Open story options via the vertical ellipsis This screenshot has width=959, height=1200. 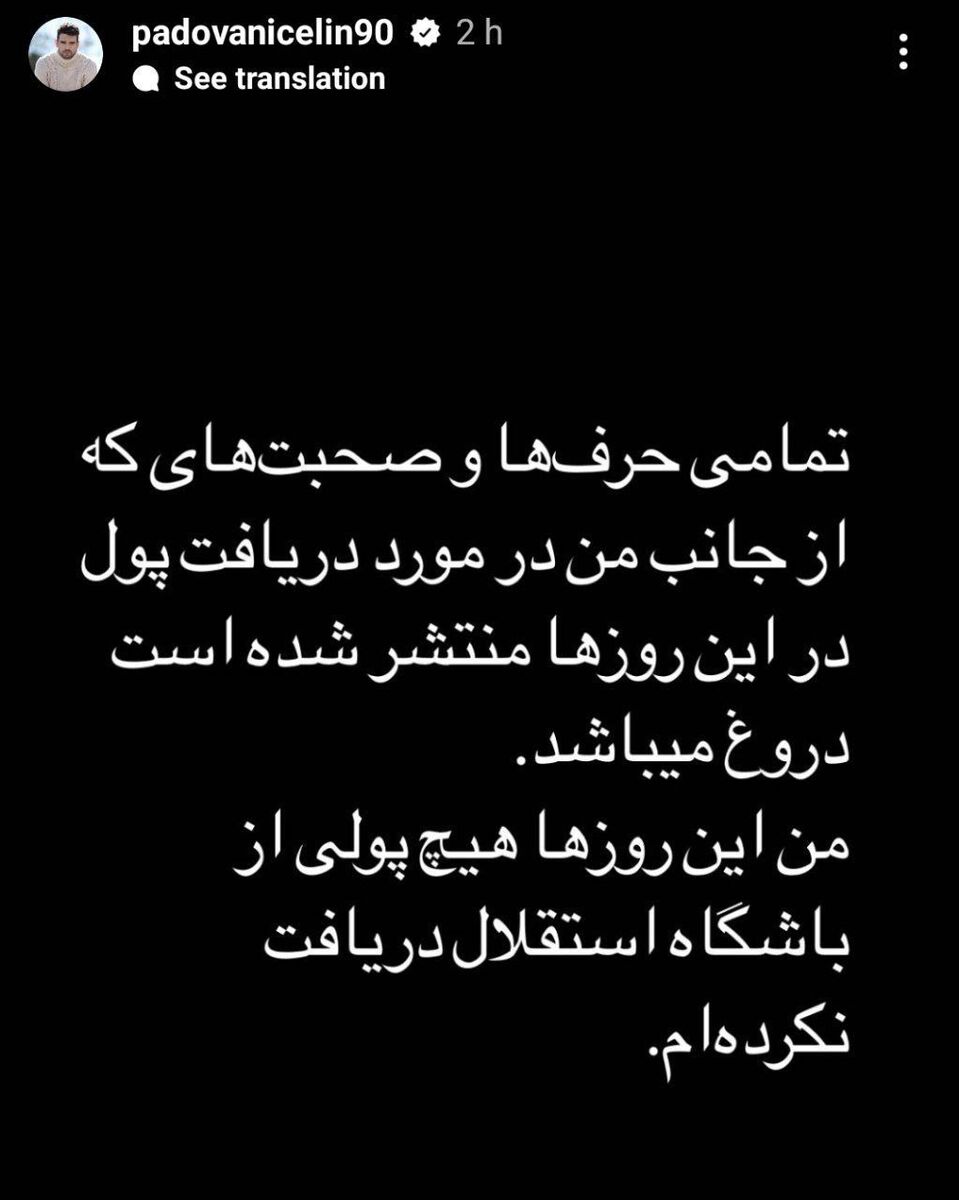[x=905, y=50]
